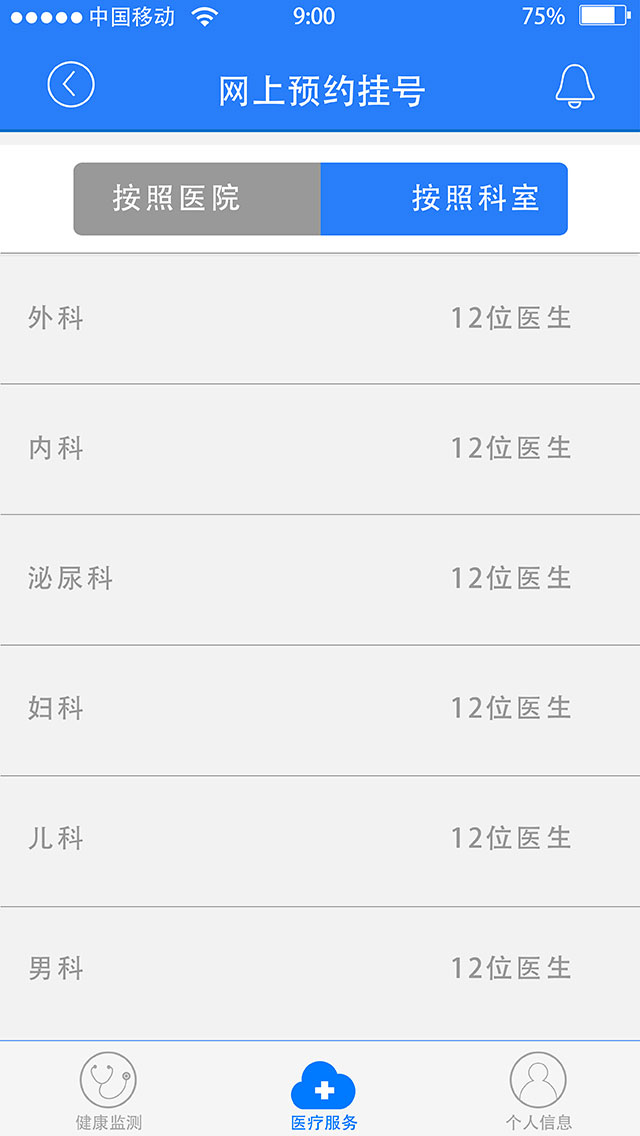View doctors in 妇科

320,710
